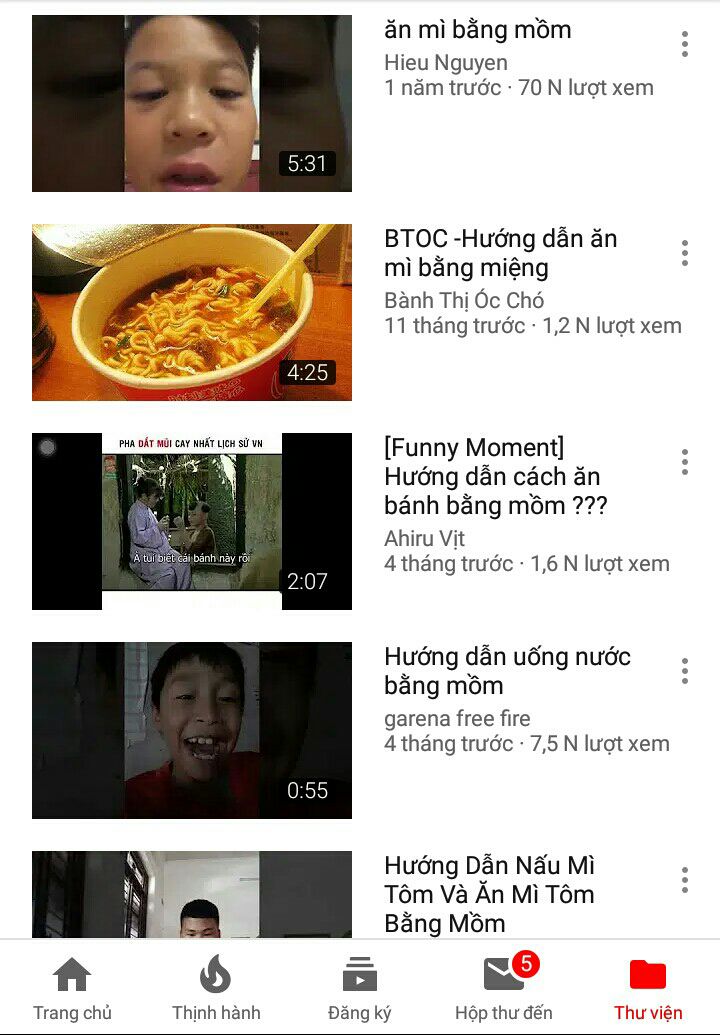
Task: Open more options for the [Funny Moment] video
Action: pos(684,462)
